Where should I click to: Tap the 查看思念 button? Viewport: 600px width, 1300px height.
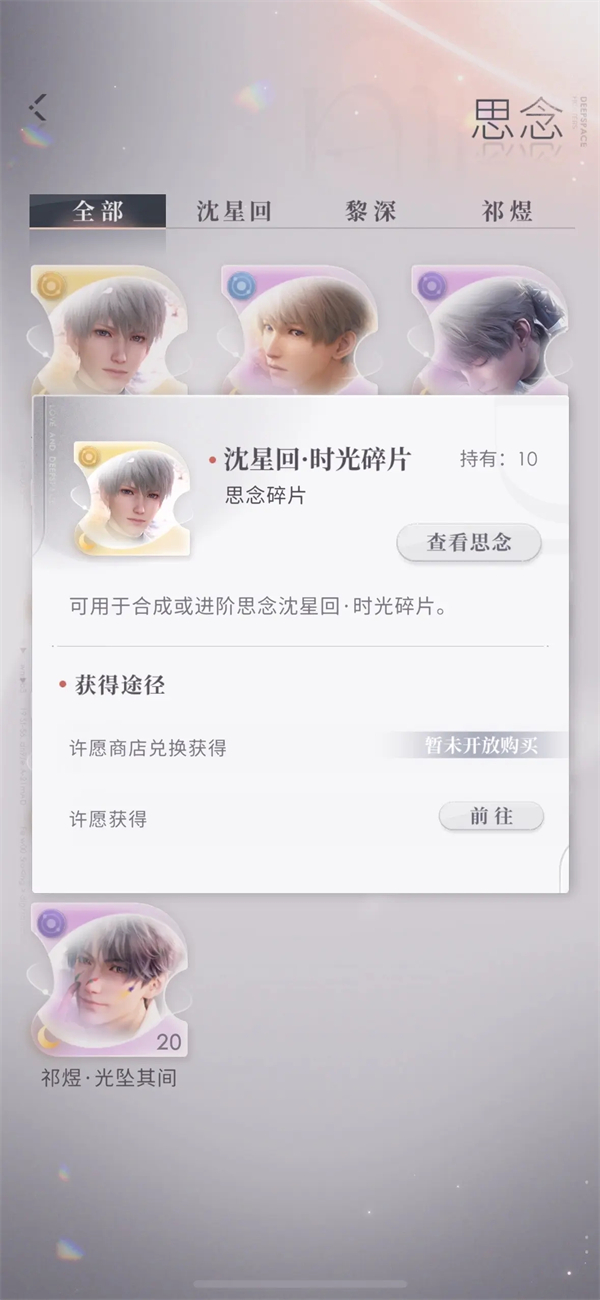pyautogui.click(x=469, y=543)
